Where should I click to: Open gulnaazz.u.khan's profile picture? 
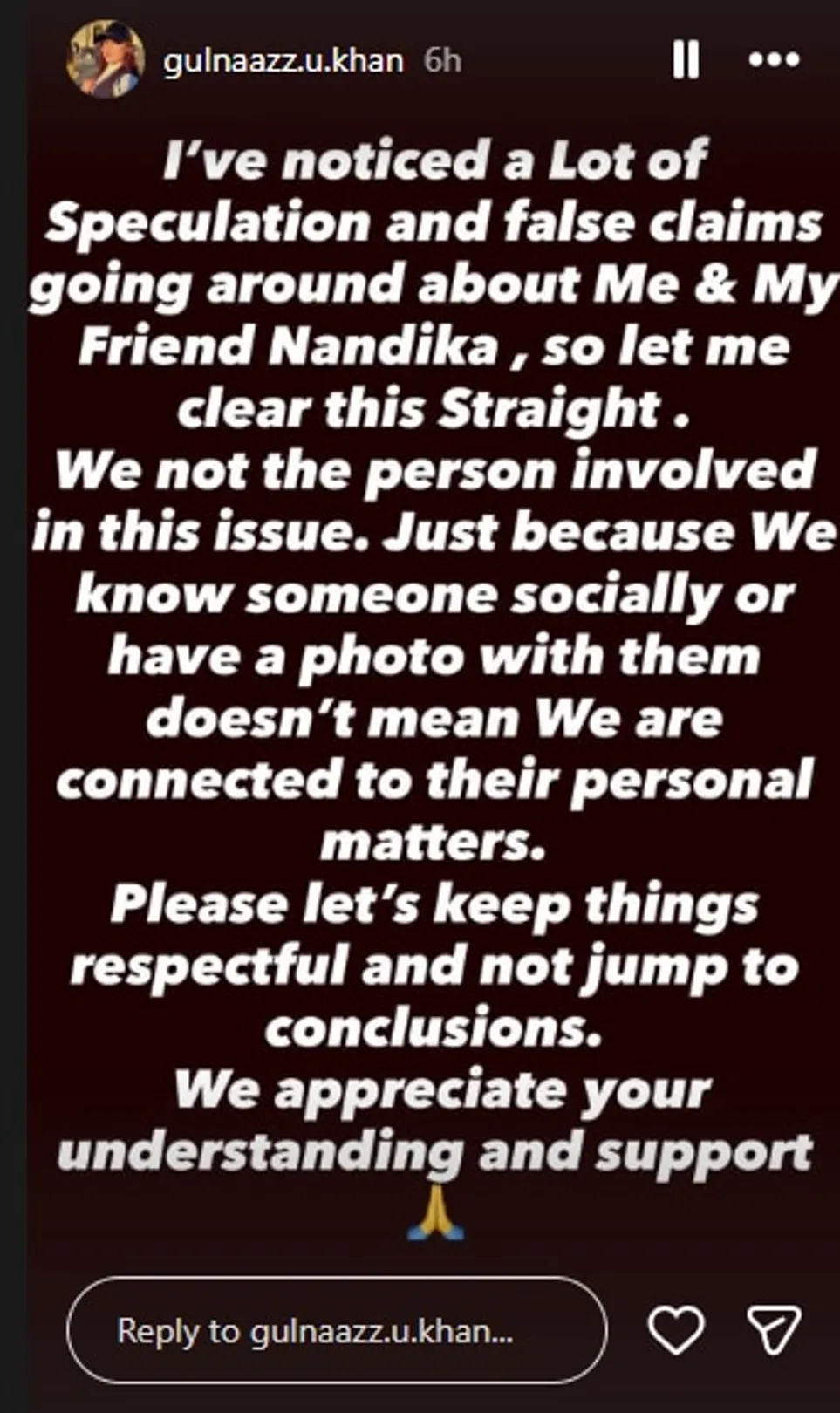point(106,59)
